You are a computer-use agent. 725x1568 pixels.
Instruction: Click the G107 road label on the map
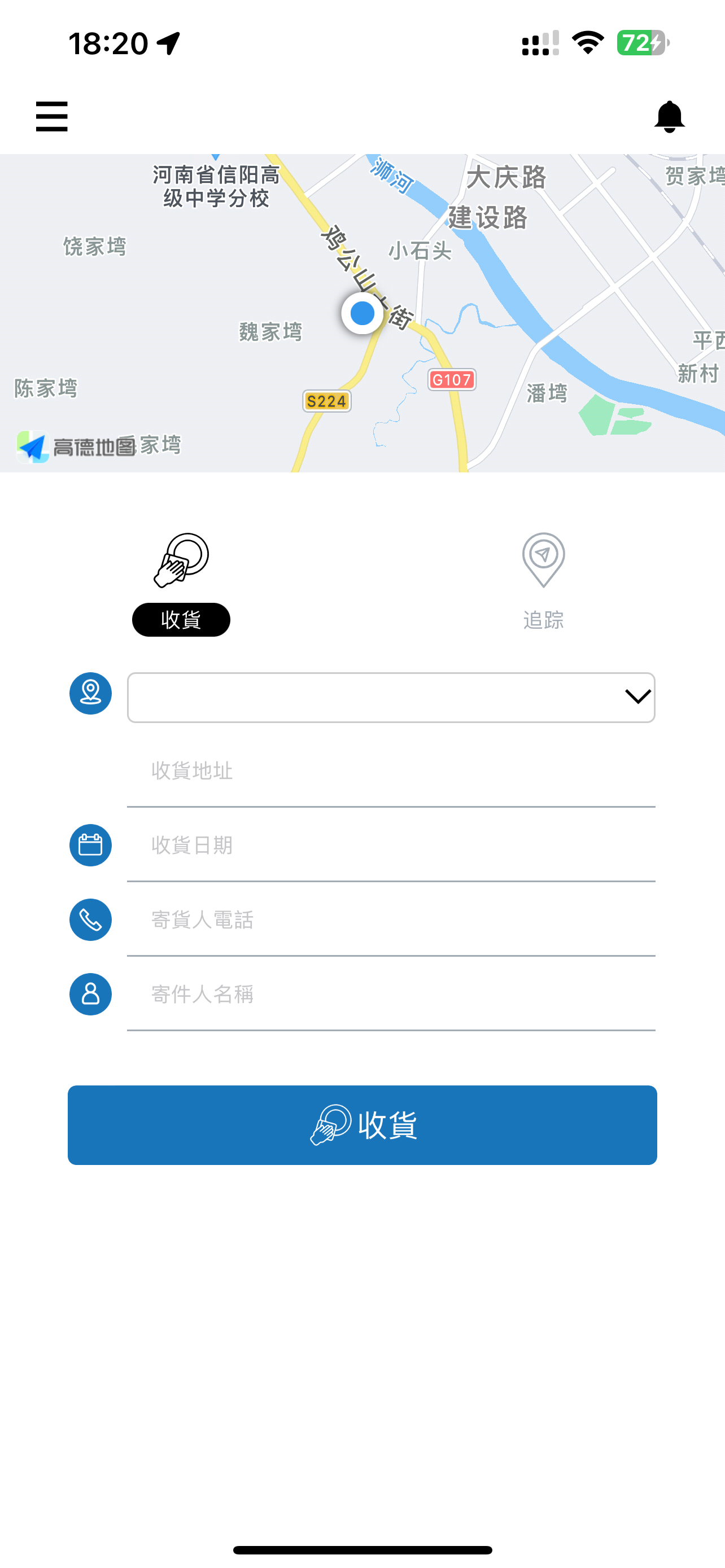[x=452, y=380]
